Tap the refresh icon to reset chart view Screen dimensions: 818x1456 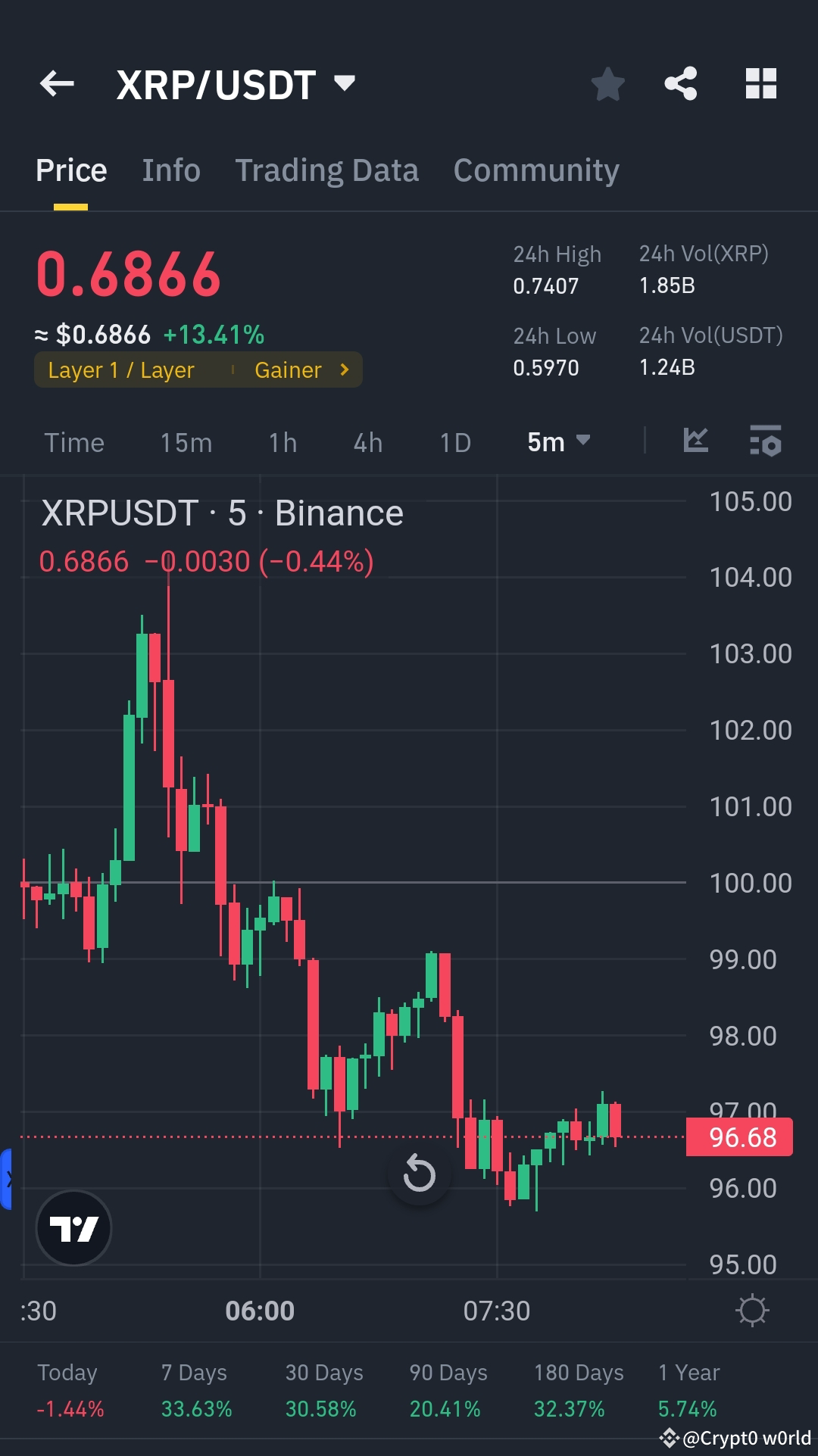(x=419, y=1174)
